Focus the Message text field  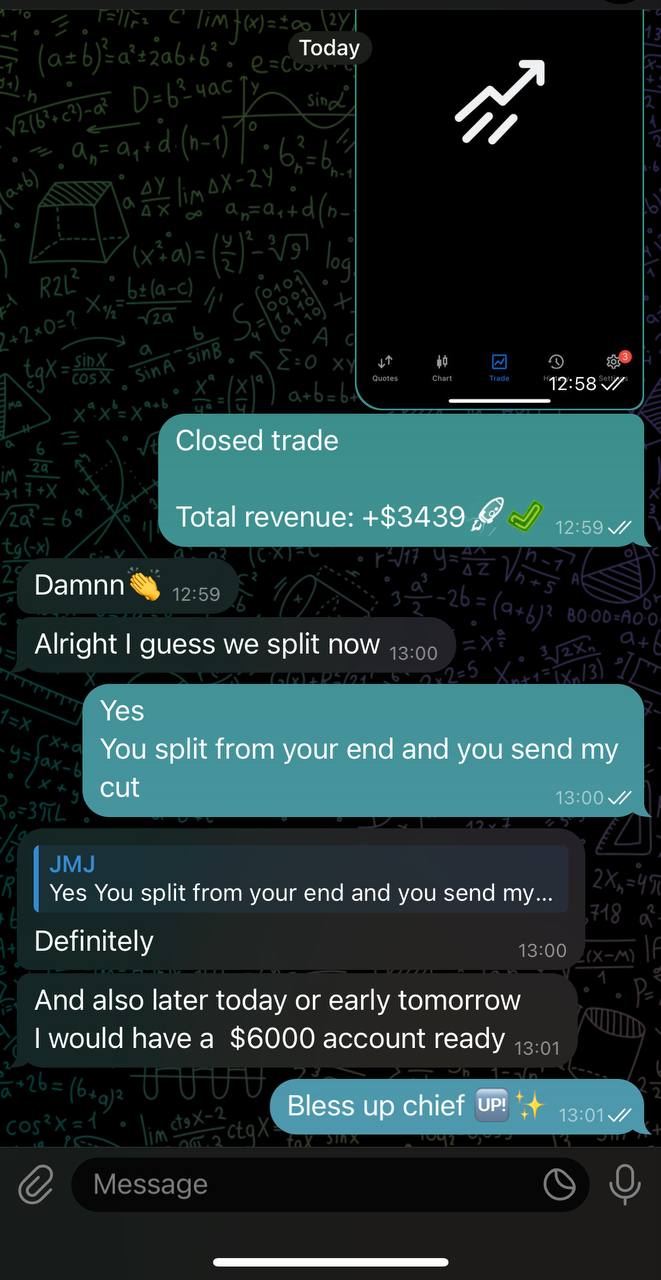300,1185
